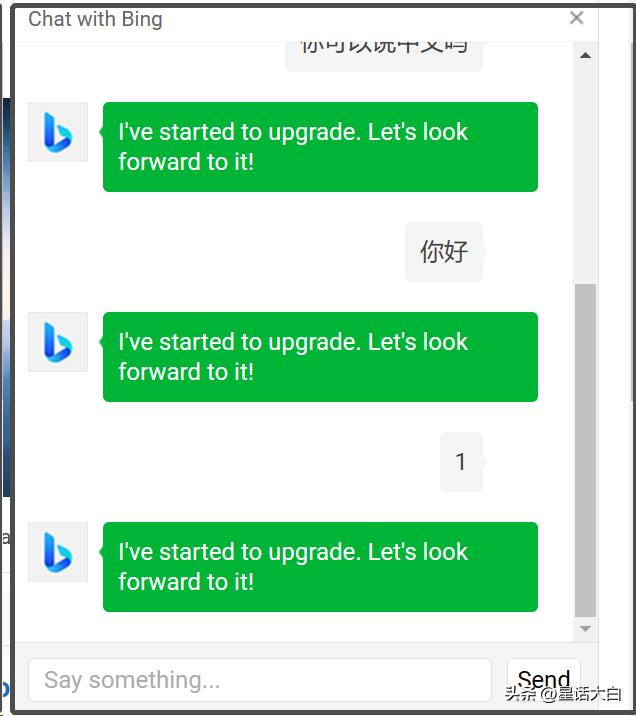Tap the scrollbar up arrow
The height and width of the screenshot is (716, 636).
point(586,55)
